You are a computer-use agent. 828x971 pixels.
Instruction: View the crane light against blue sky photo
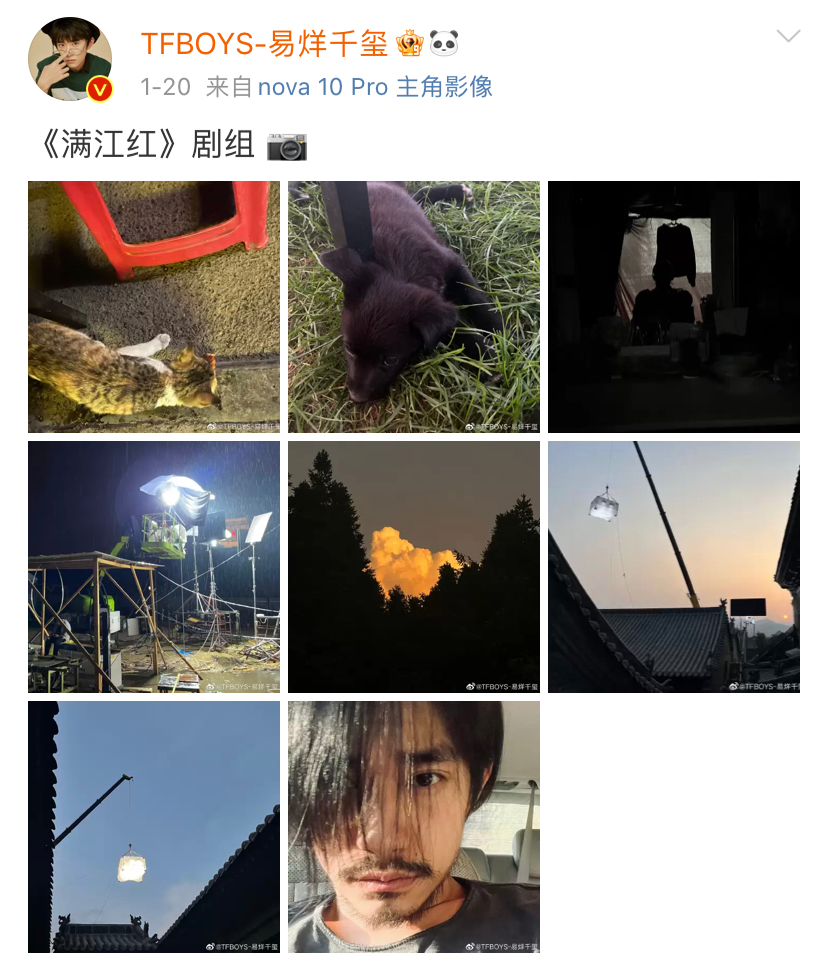point(154,827)
